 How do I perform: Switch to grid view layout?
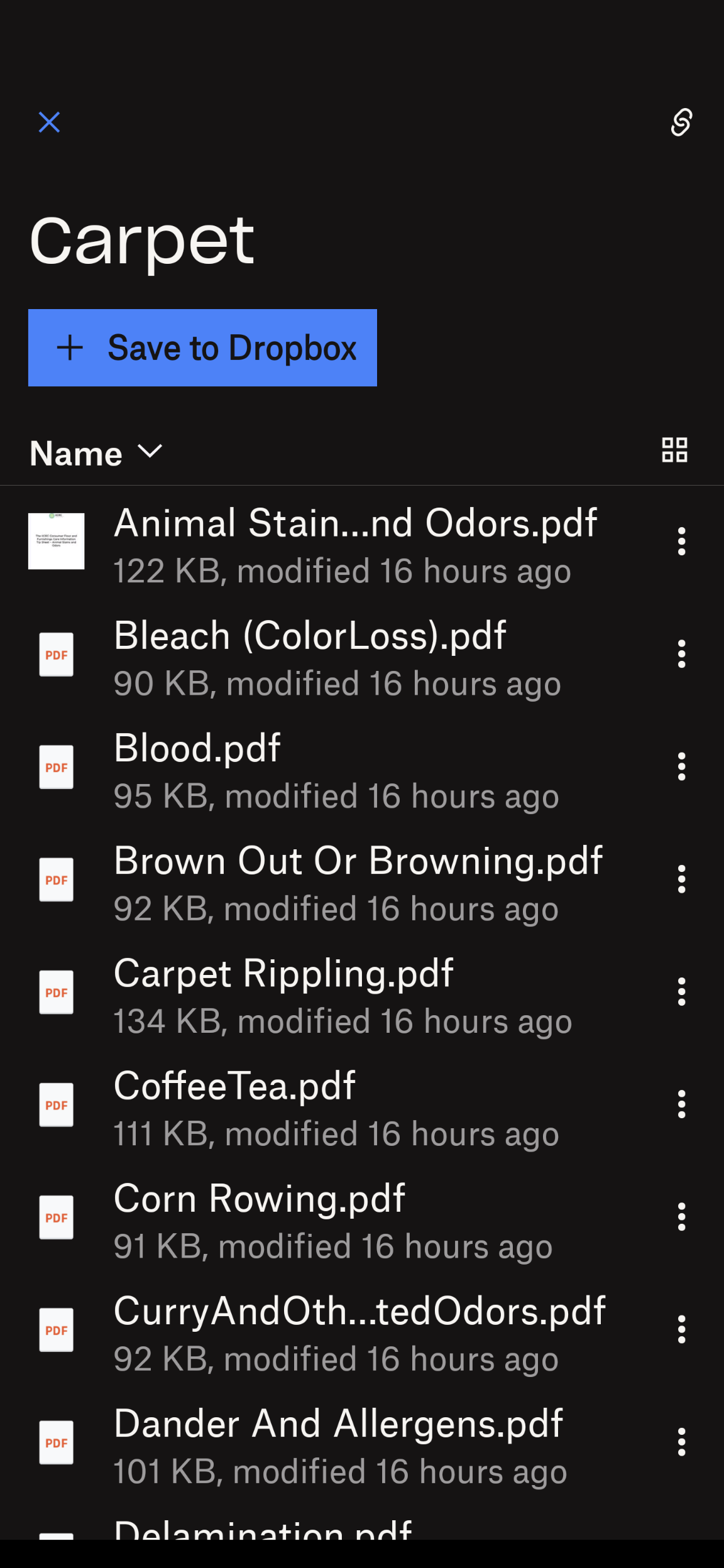click(674, 450)
